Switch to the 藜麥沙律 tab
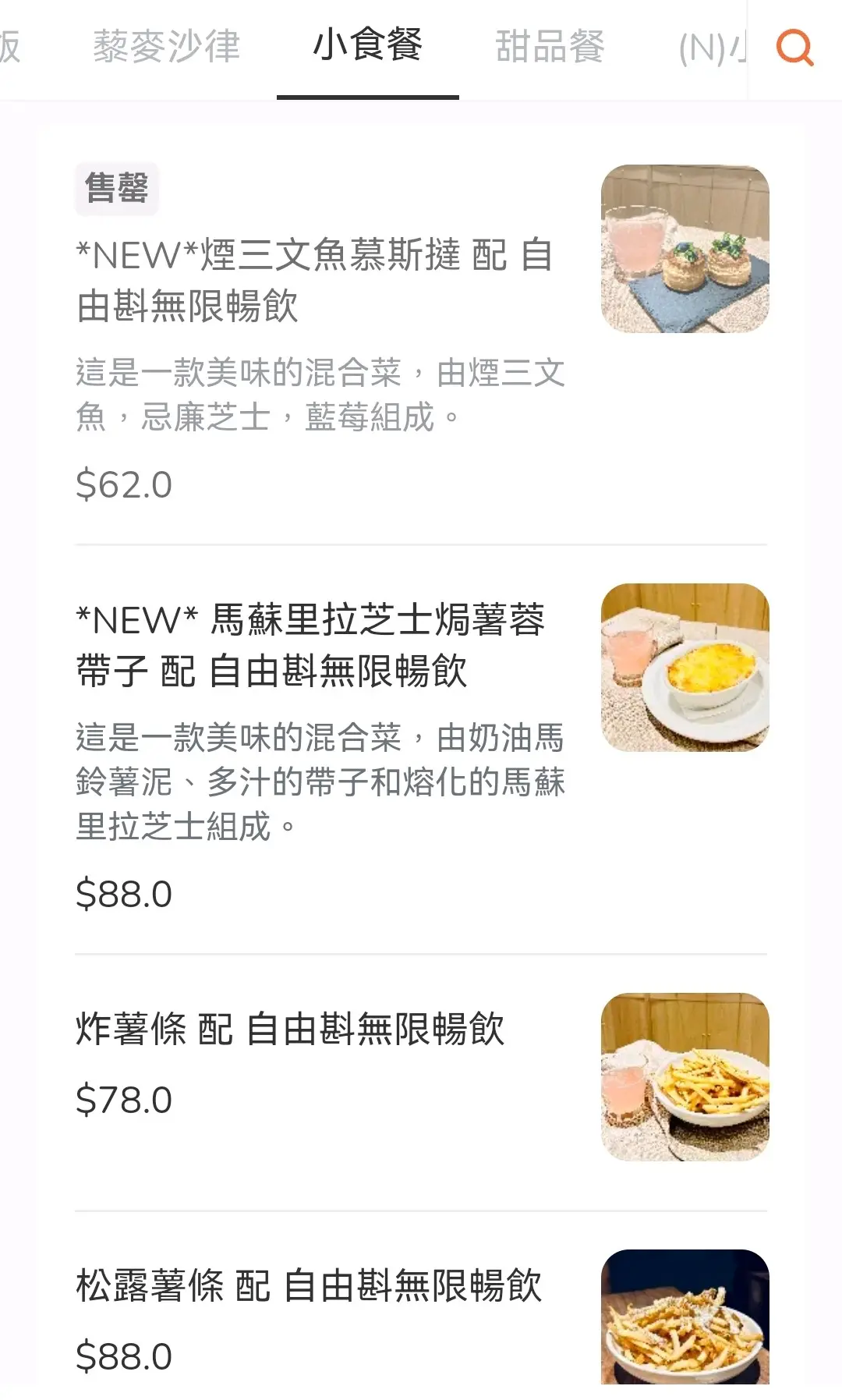The image size is (842, 1400). [x=167, y=47]
